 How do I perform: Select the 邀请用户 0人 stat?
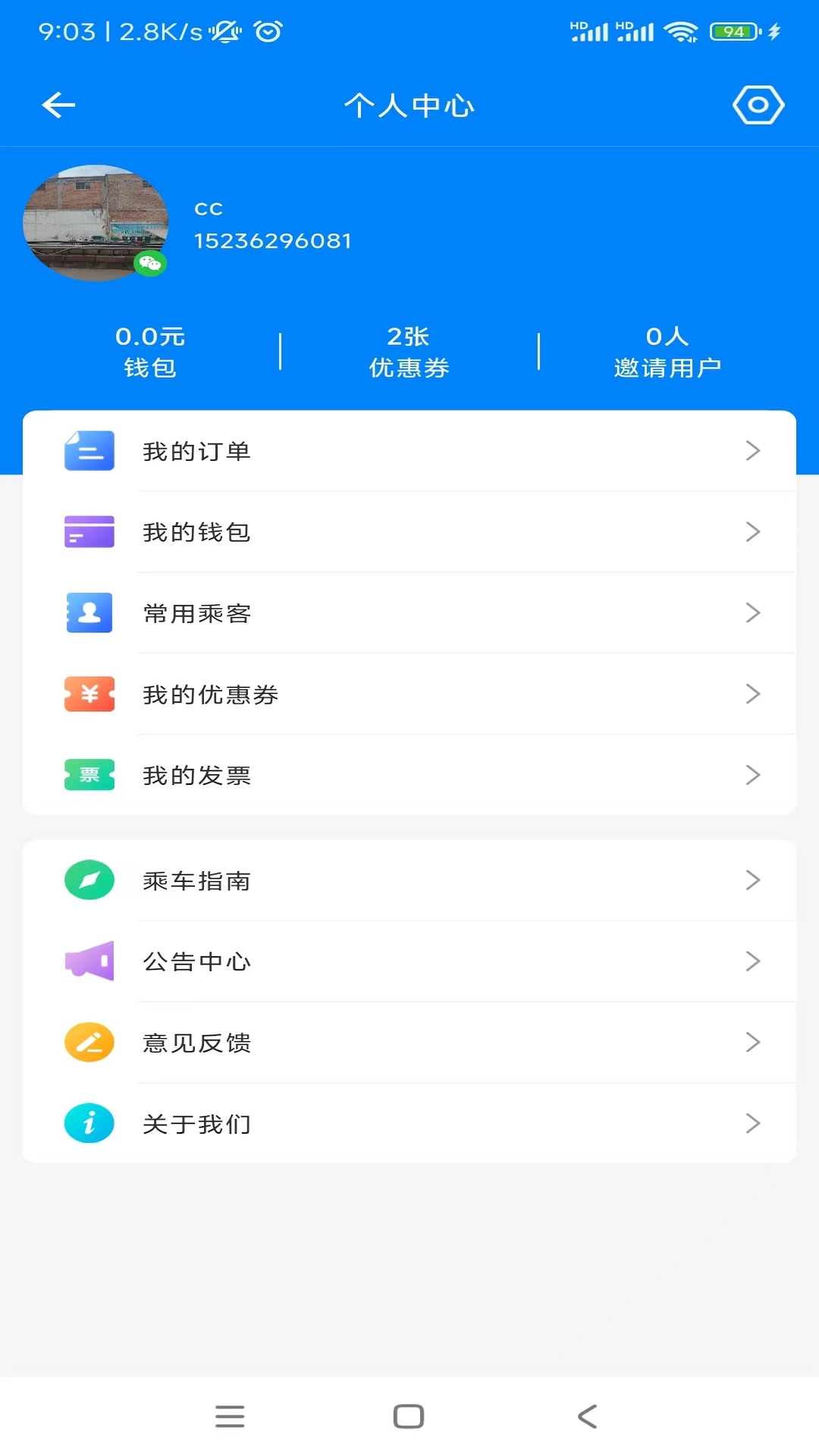coord(668,350)
